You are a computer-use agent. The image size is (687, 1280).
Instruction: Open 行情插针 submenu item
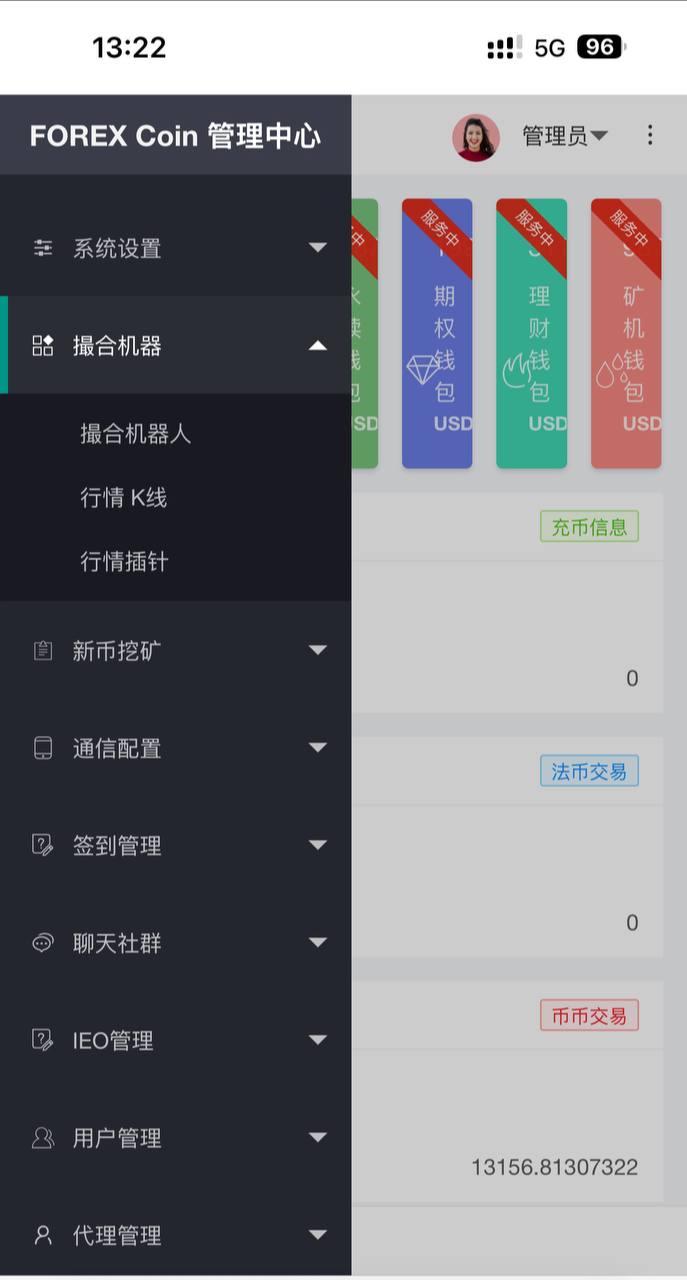pos(176,562)
